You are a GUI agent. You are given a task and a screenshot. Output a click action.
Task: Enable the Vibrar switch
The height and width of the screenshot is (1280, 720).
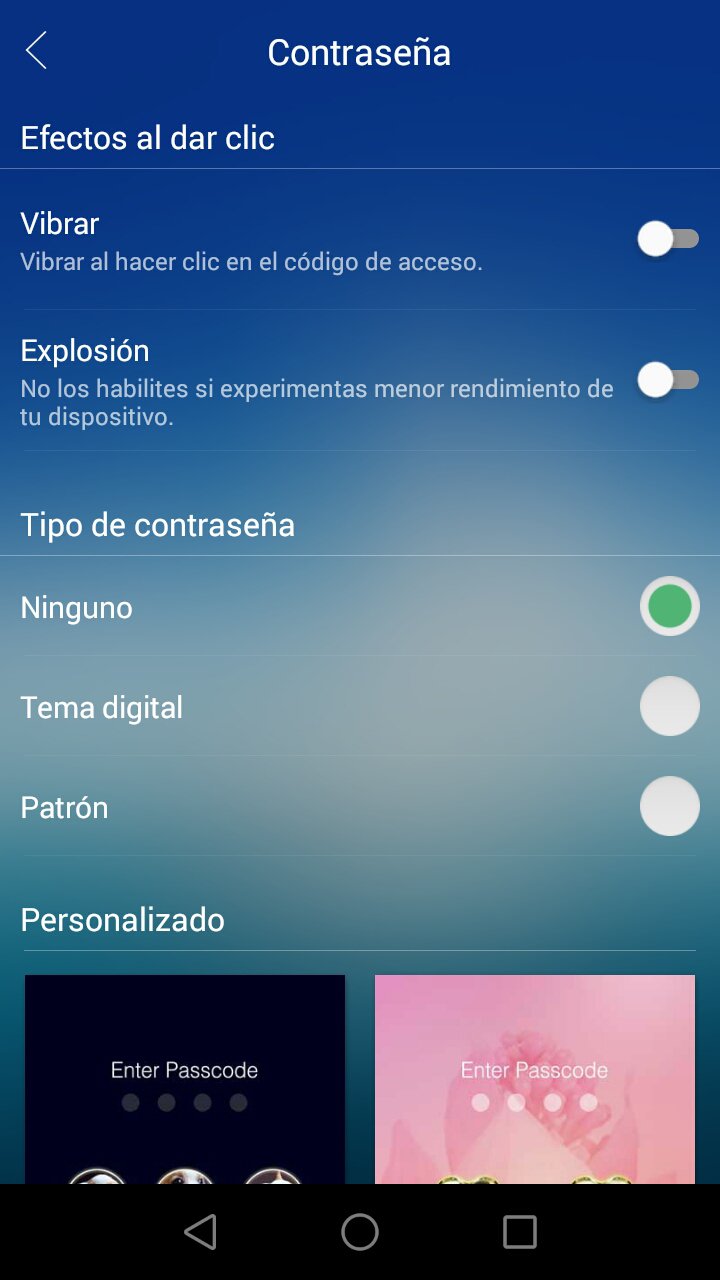point(668,239)
